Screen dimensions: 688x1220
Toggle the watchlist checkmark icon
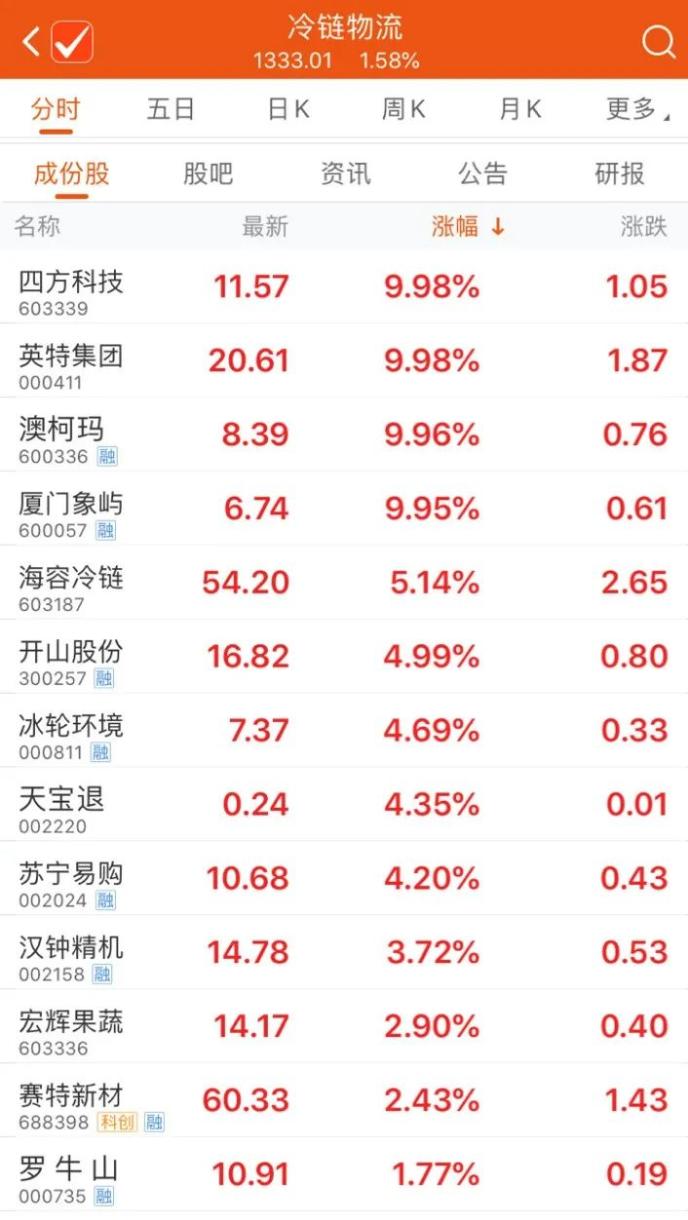72,42
